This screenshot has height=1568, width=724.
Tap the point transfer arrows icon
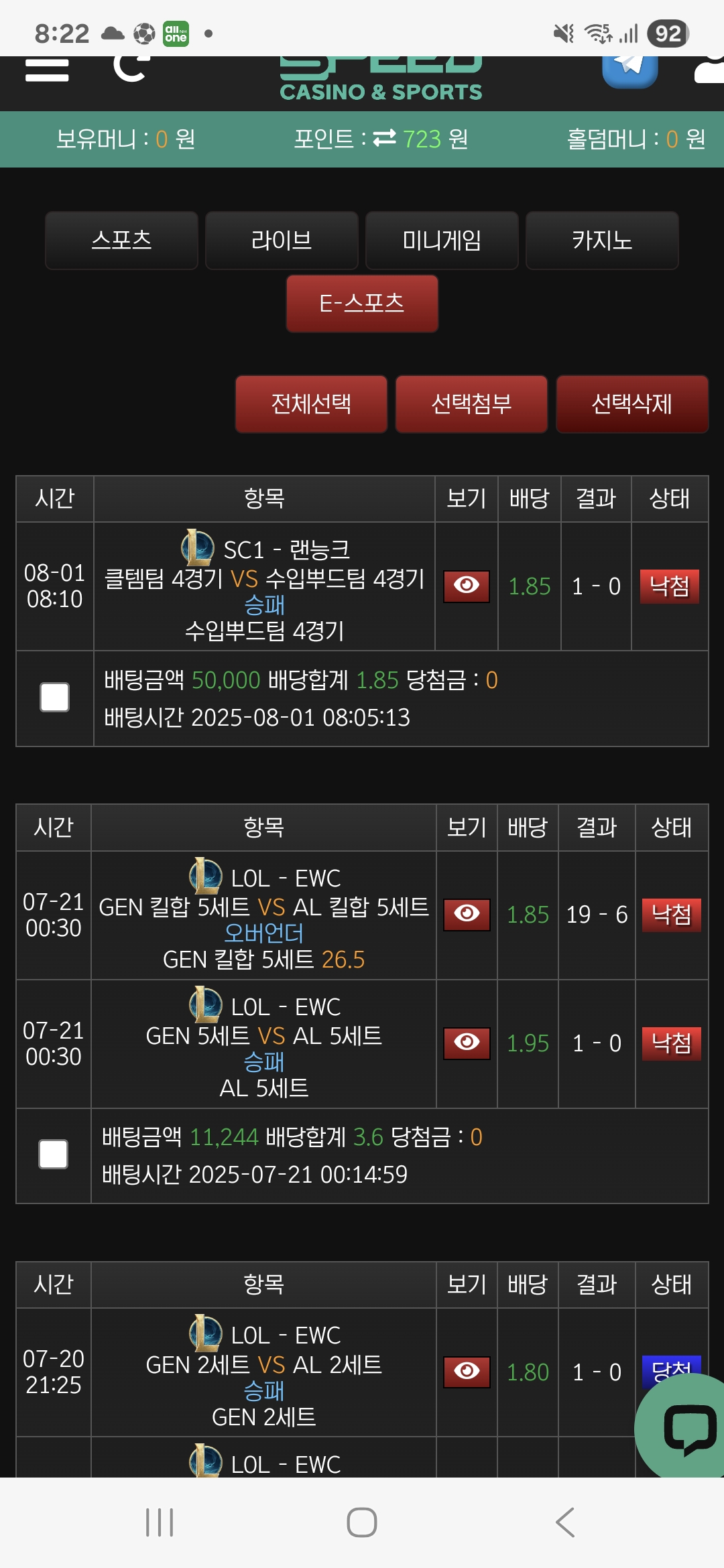(x=385, y=139)
